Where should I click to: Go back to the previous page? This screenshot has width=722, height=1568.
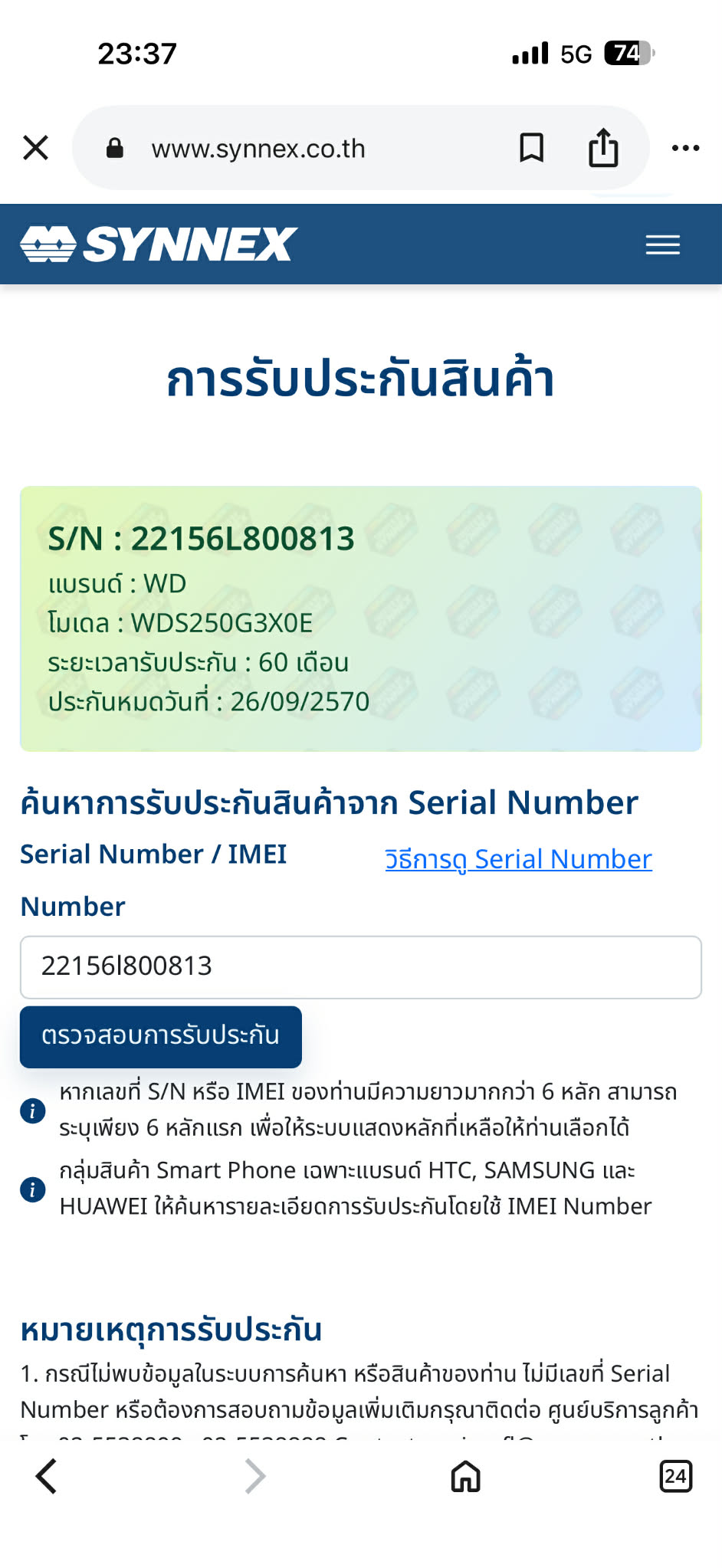click(x=47, y=1476)
